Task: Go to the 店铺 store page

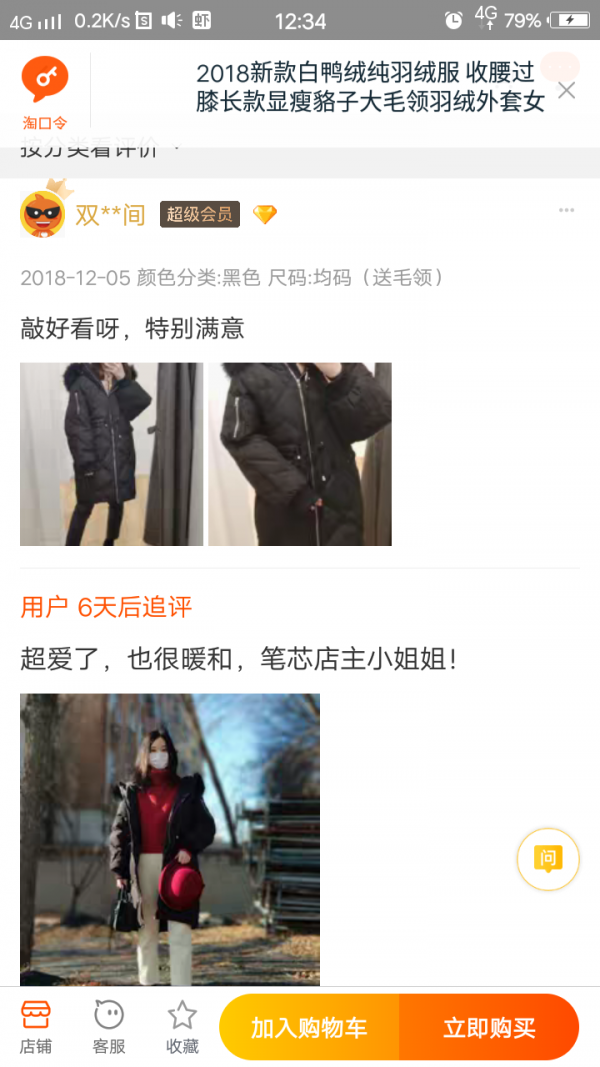Action: tap(36, 1027)
